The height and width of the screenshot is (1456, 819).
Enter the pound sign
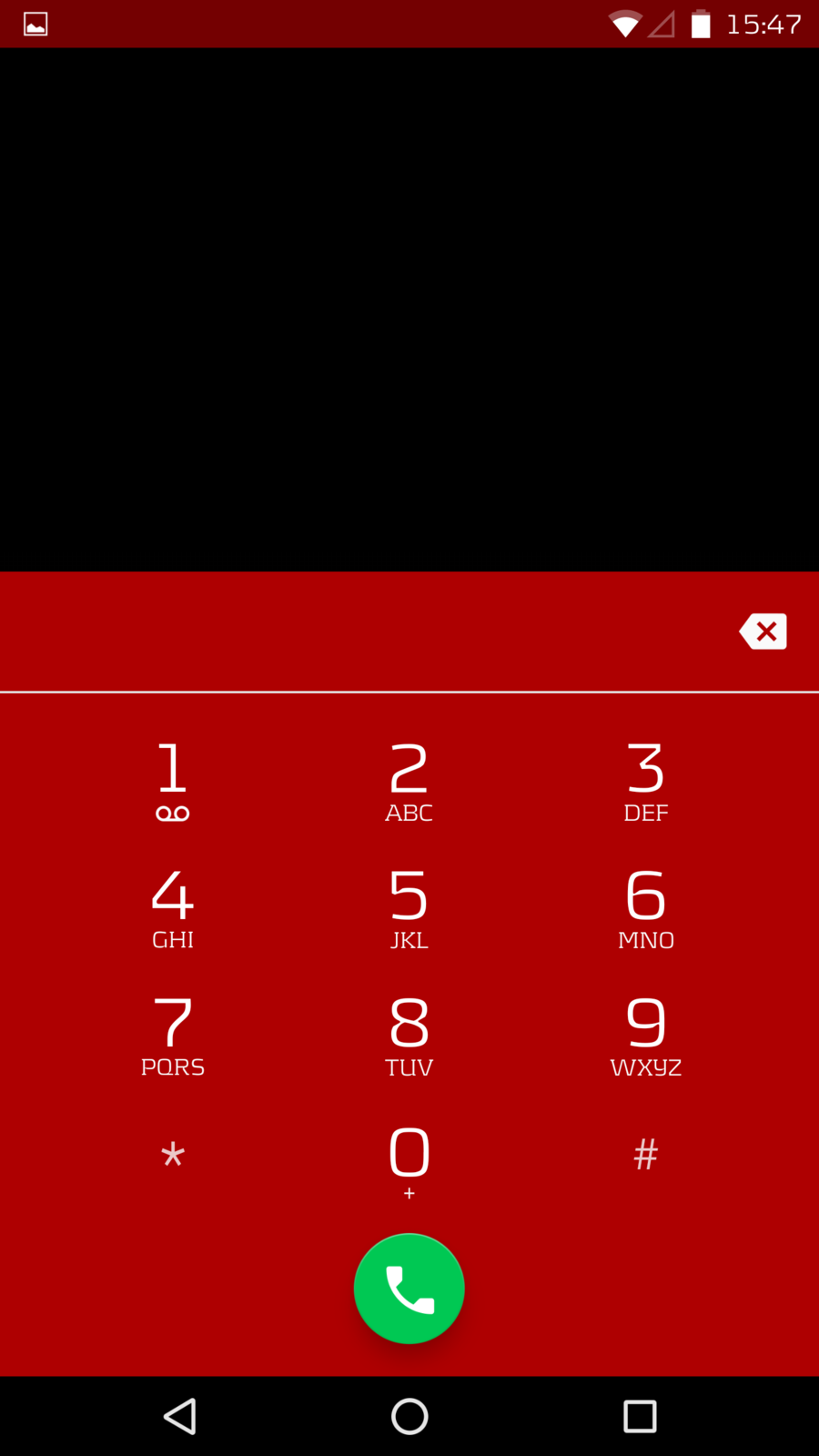click(646, 1155)
